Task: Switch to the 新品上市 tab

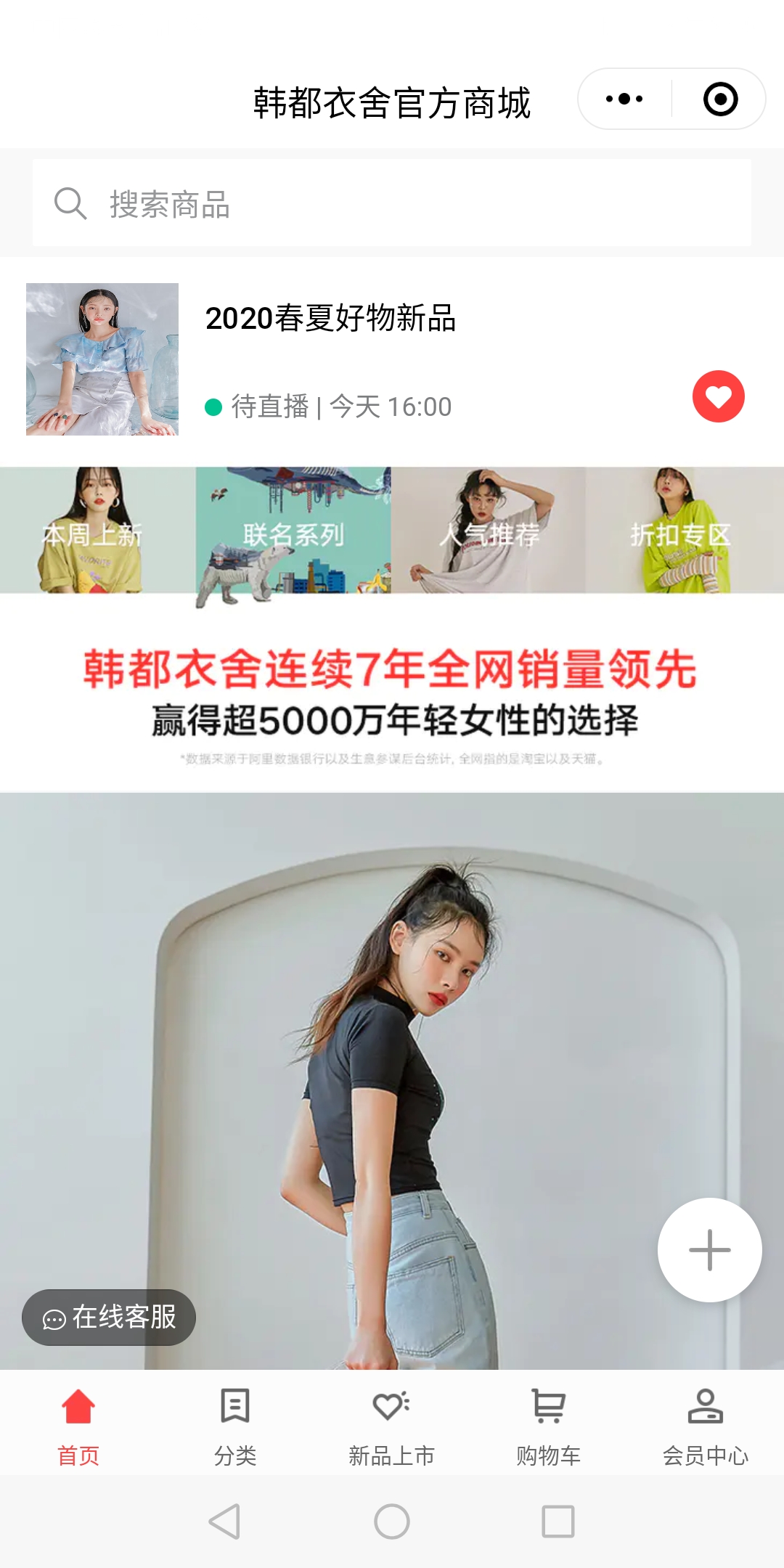Action: click(392, 1426)
